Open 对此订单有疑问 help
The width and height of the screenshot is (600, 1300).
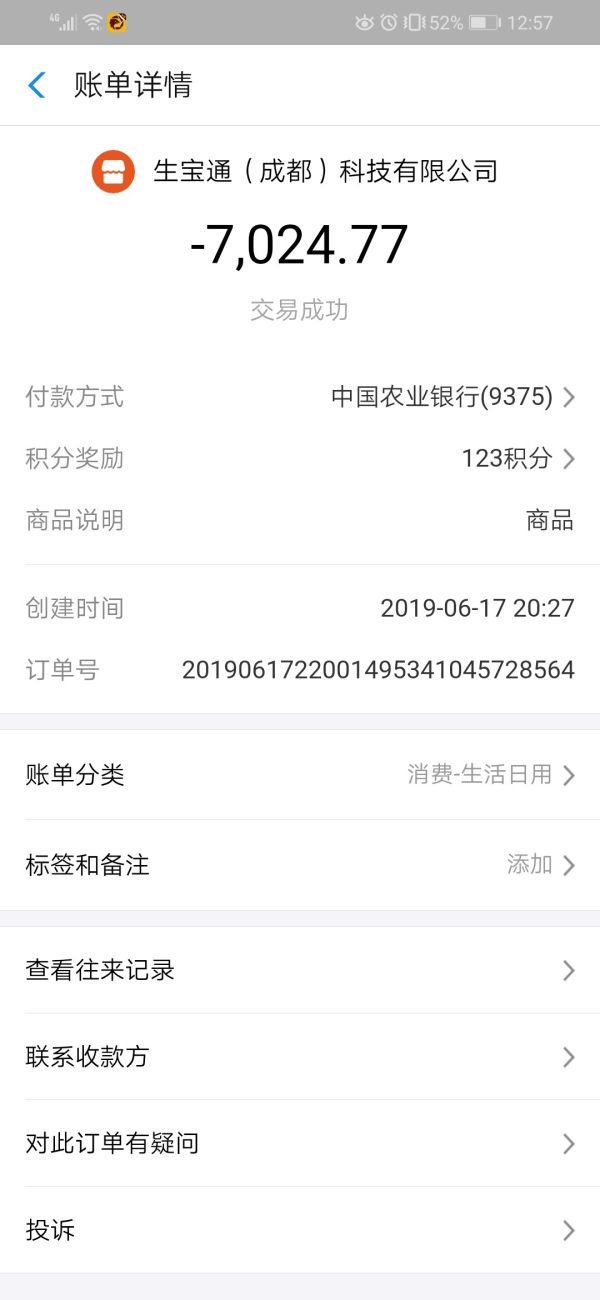point(300,1143)
